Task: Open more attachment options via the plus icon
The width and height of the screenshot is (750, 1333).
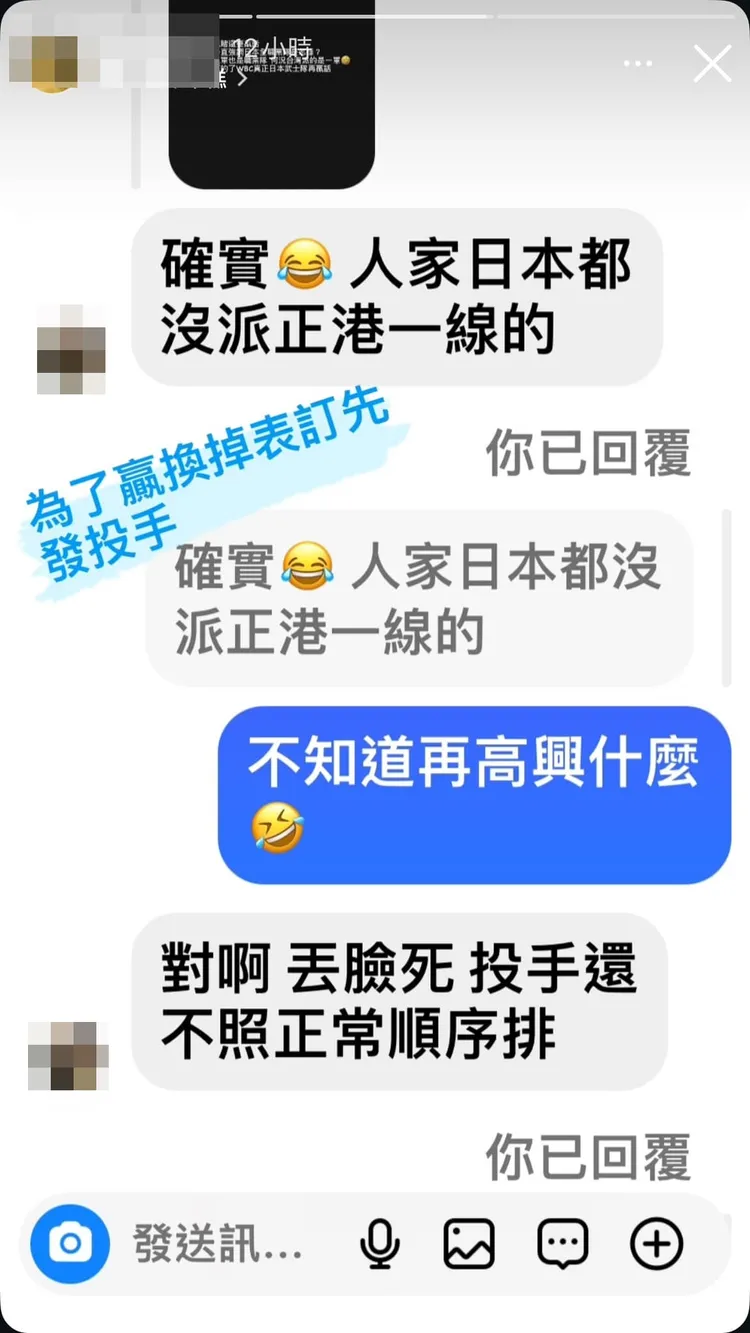Action: click(x=656, y=1243)
